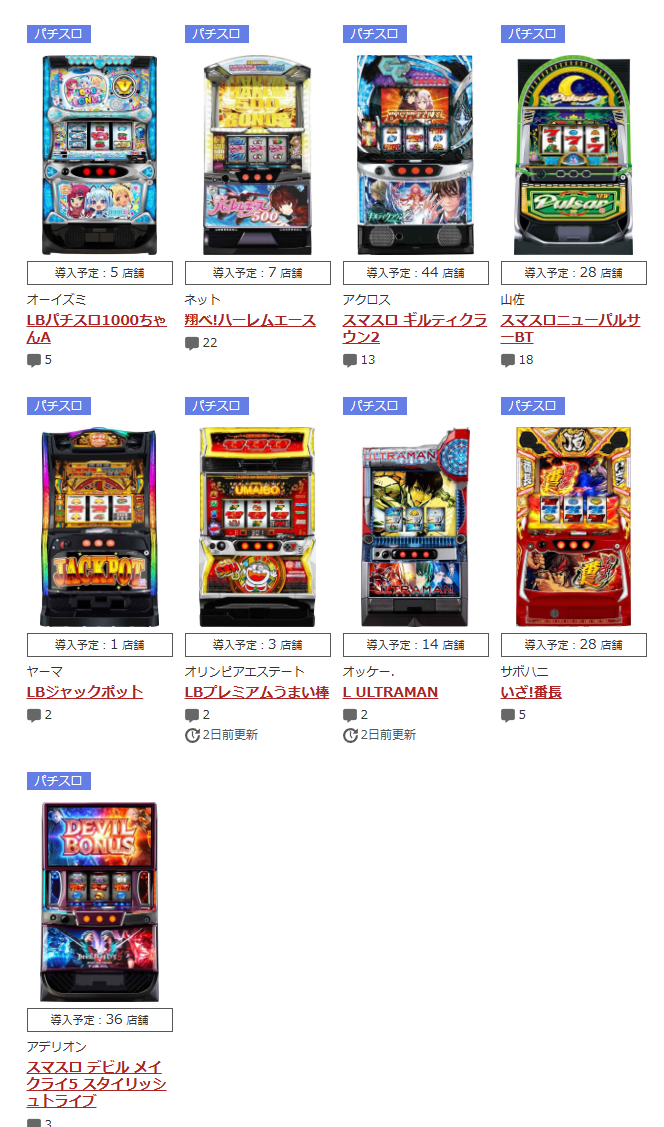Viewport: 664px width, 1127px height.
Task: Open the 翔べ!ハーレムエース link
Action: (x=250, y=321)
